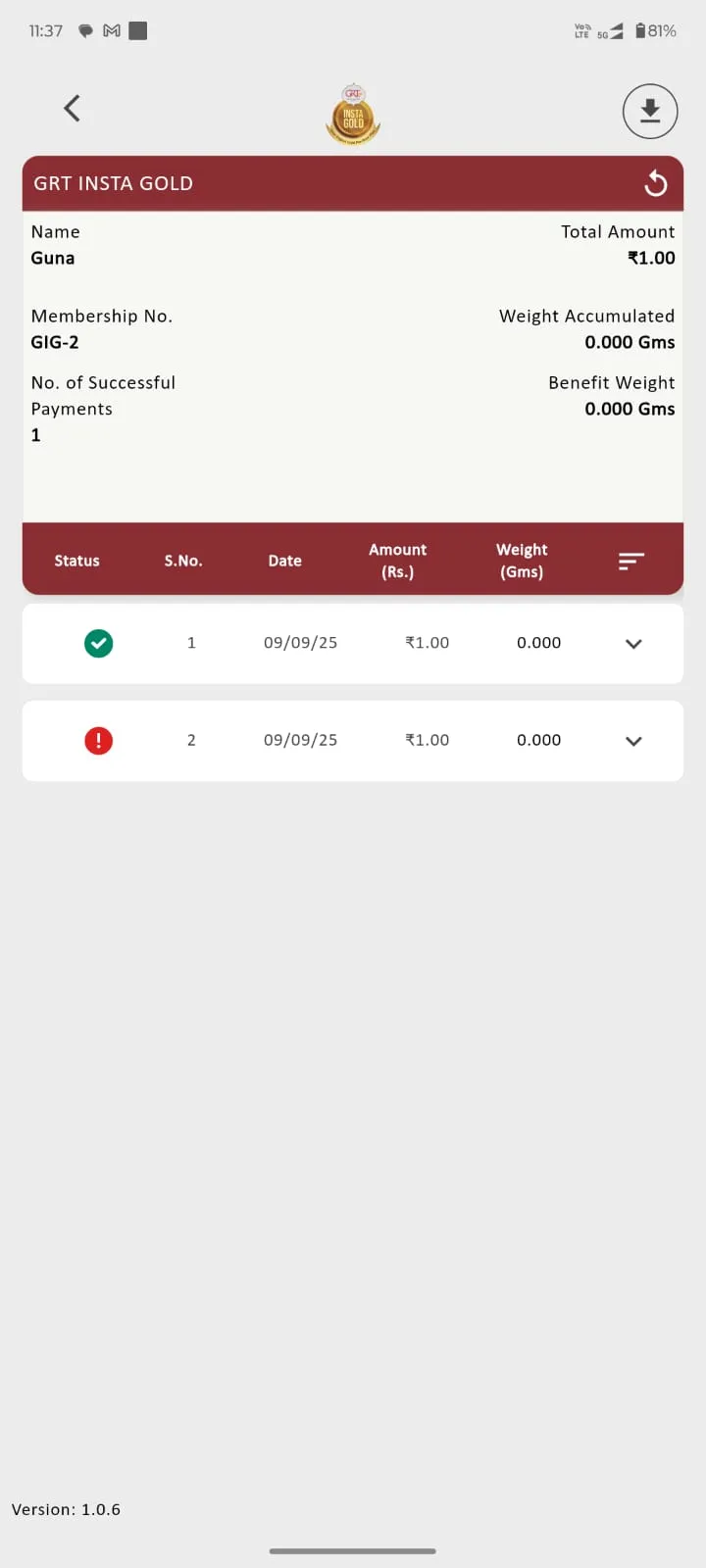Tap the bottom navigation gesture bar

tap(352, 1551)
